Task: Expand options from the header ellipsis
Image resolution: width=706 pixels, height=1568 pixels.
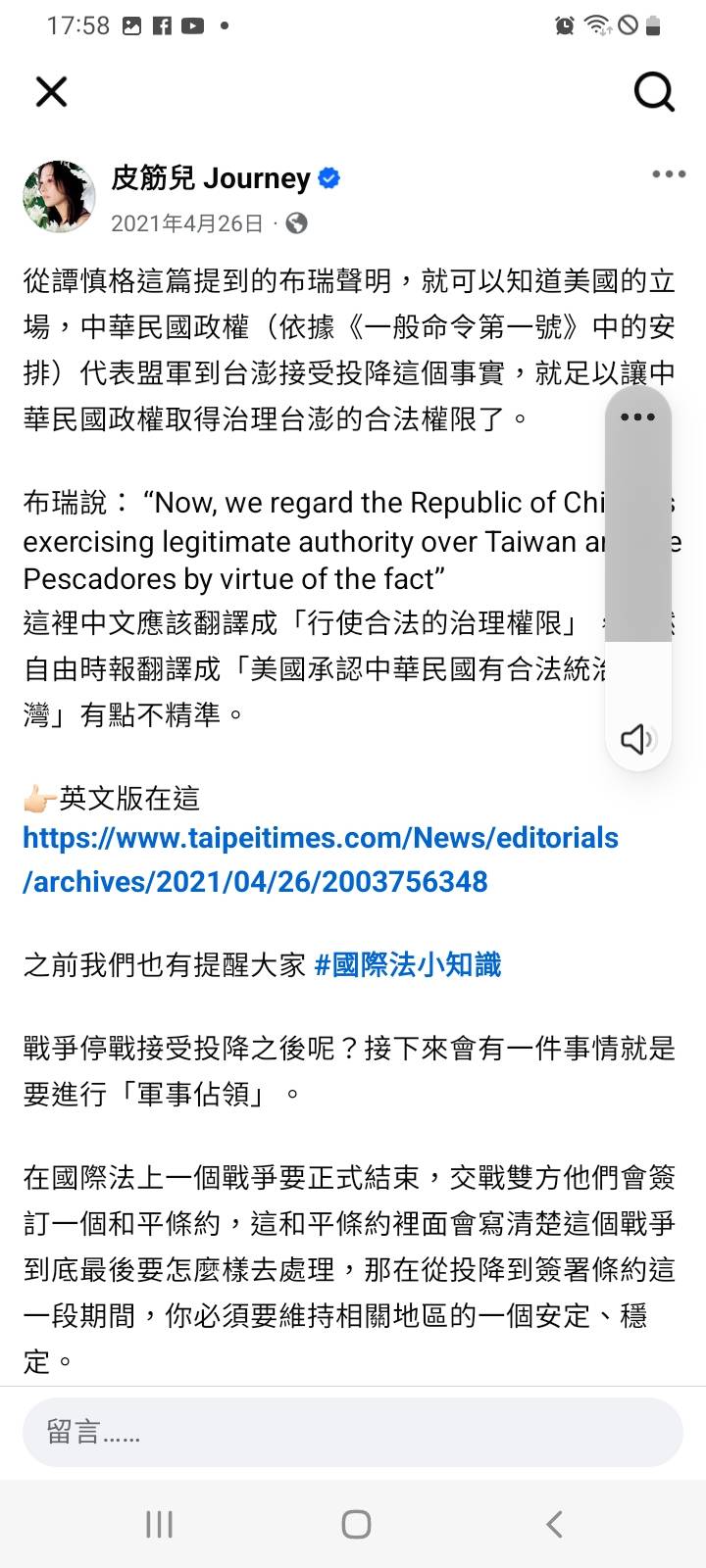Action: click(668, 173)
